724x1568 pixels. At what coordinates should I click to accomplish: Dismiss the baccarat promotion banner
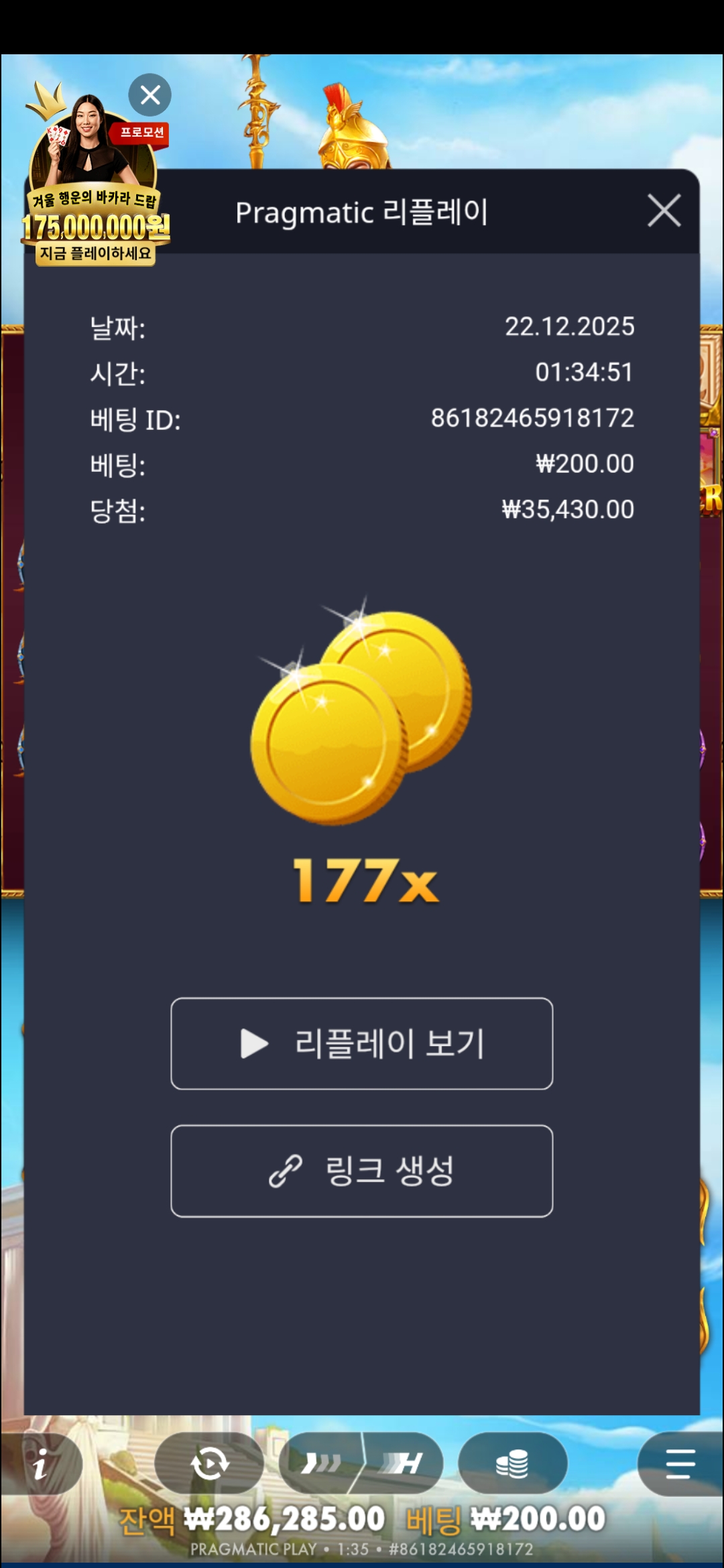pyautogui.click(x=149, y=94)
